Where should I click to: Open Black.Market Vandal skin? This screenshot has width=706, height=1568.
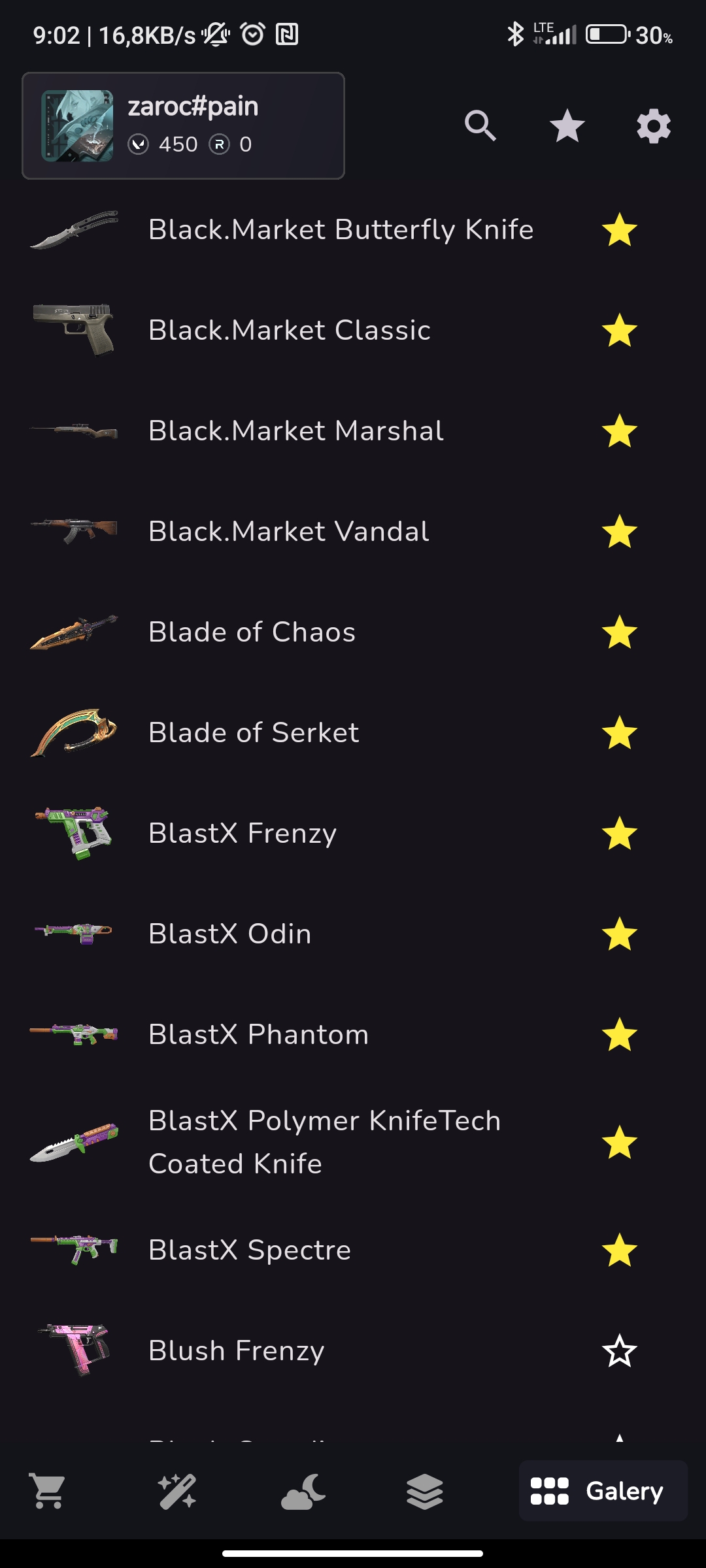[288, 532]
